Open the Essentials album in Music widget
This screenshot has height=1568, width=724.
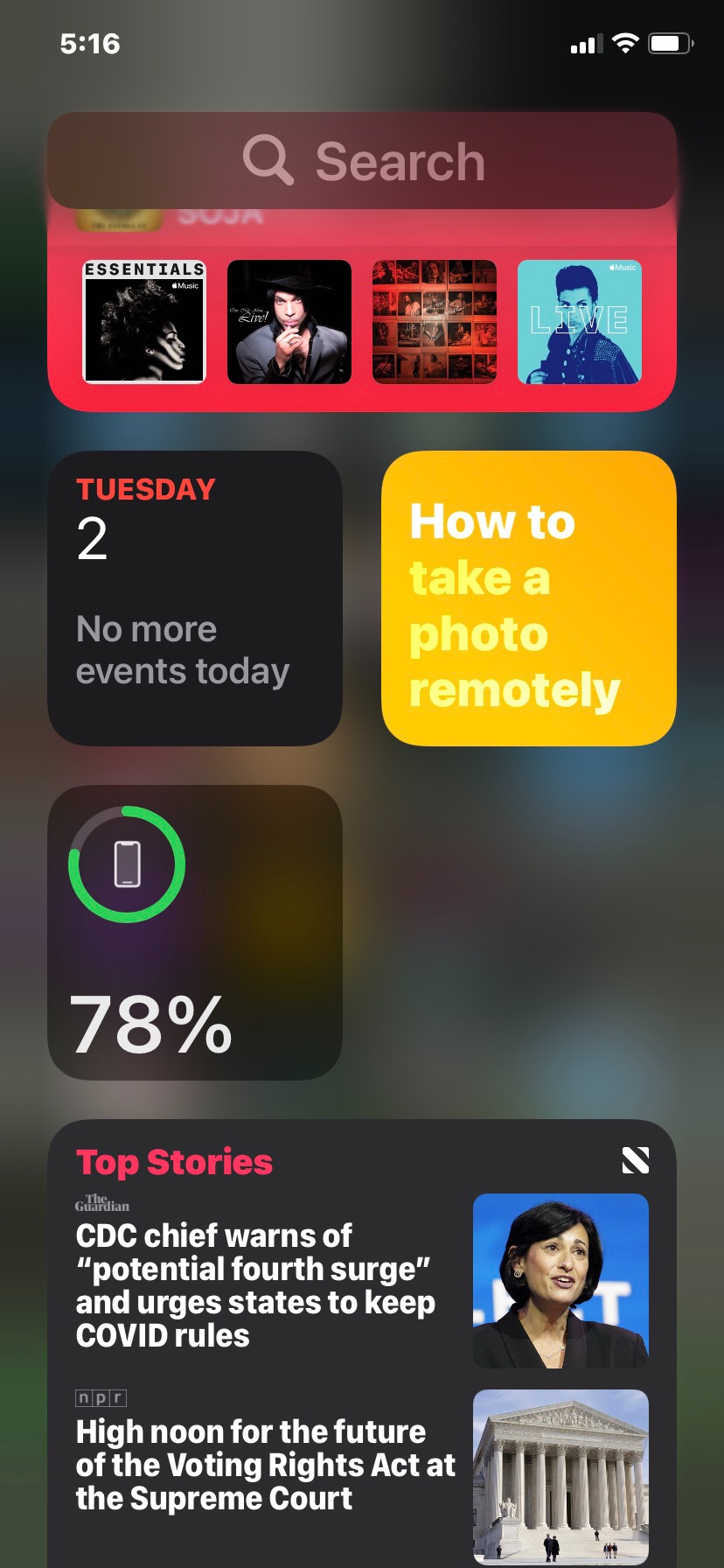(144, 322)
